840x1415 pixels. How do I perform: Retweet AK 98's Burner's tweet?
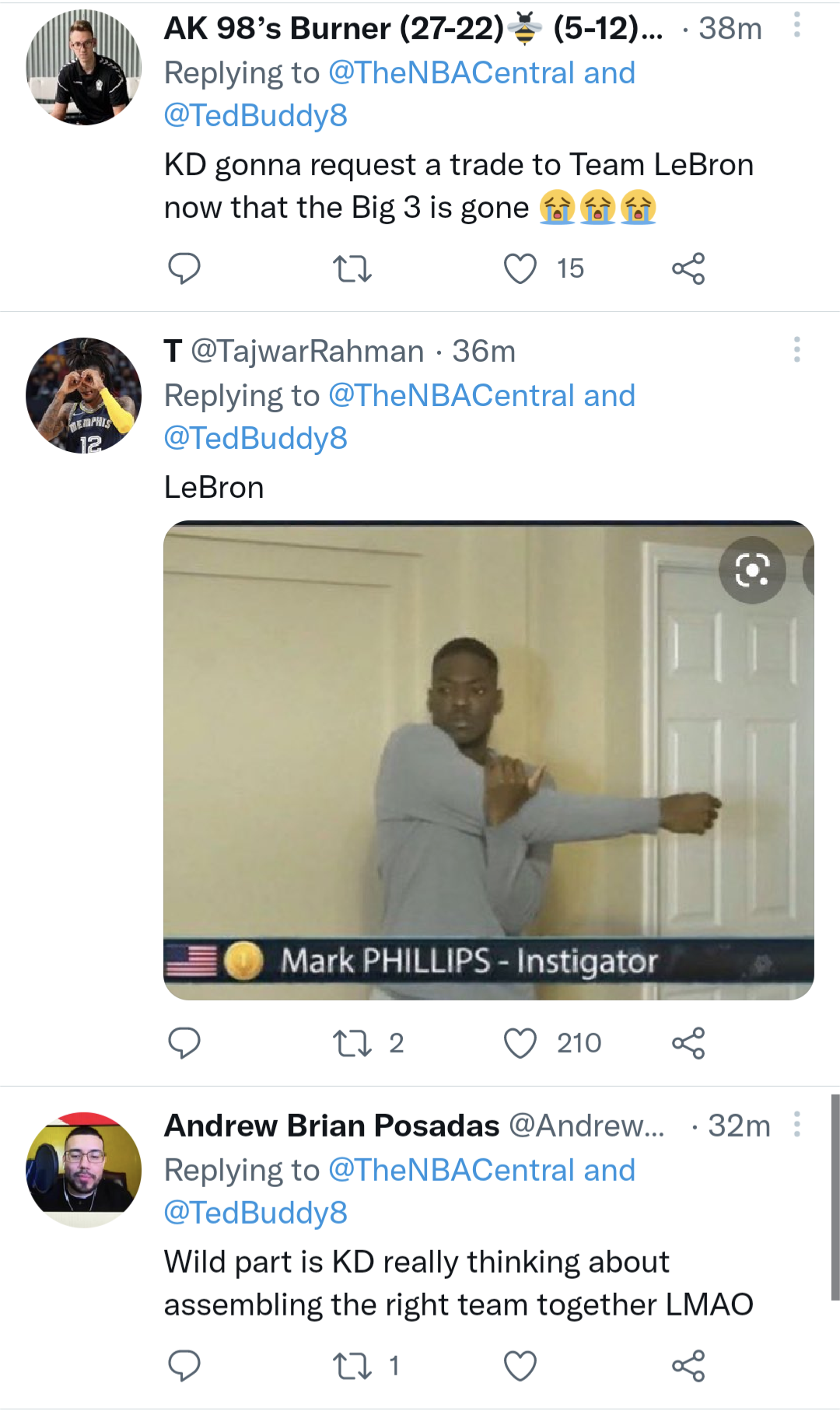coord(352,269)
